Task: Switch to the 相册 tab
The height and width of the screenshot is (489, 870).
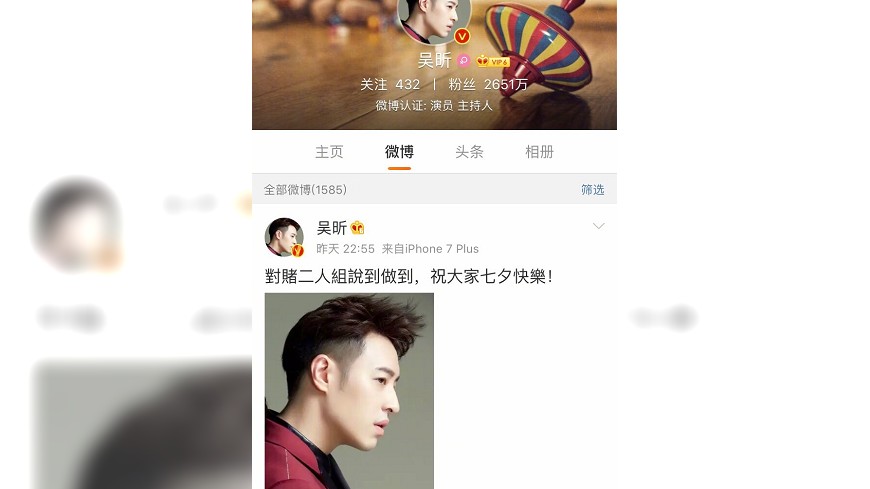Action: click(x=539, y=152)
